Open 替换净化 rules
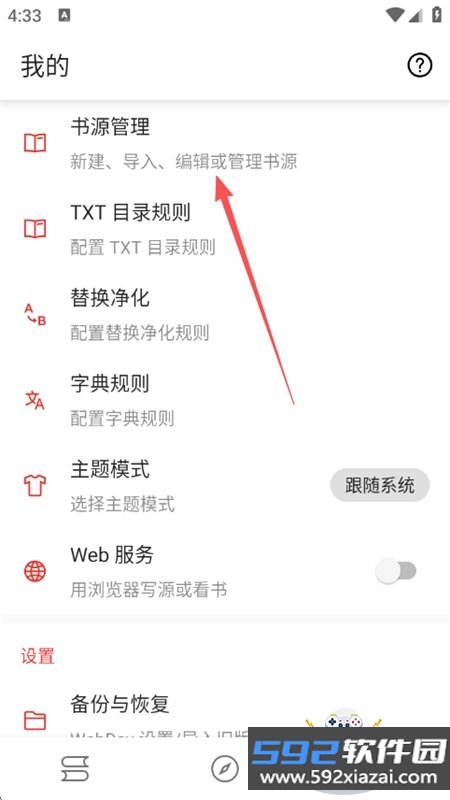Image resolution: width=450 pixels, height=800 pixels. tap(225, 314)
